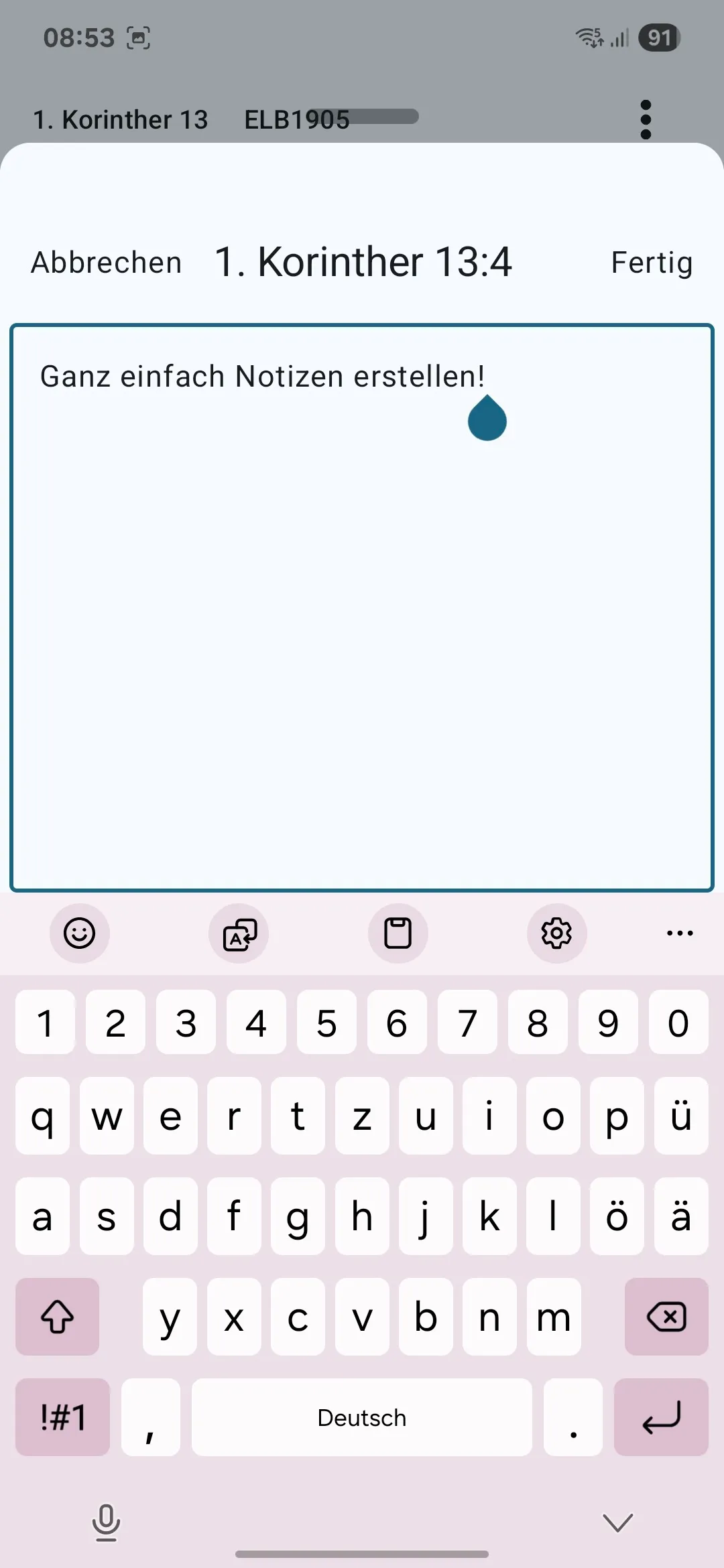The width and height of the screenshot is (724, 1568).
Task: Open the keyboard translate tool
Action: pyautogui.click(x=239, y=933)
